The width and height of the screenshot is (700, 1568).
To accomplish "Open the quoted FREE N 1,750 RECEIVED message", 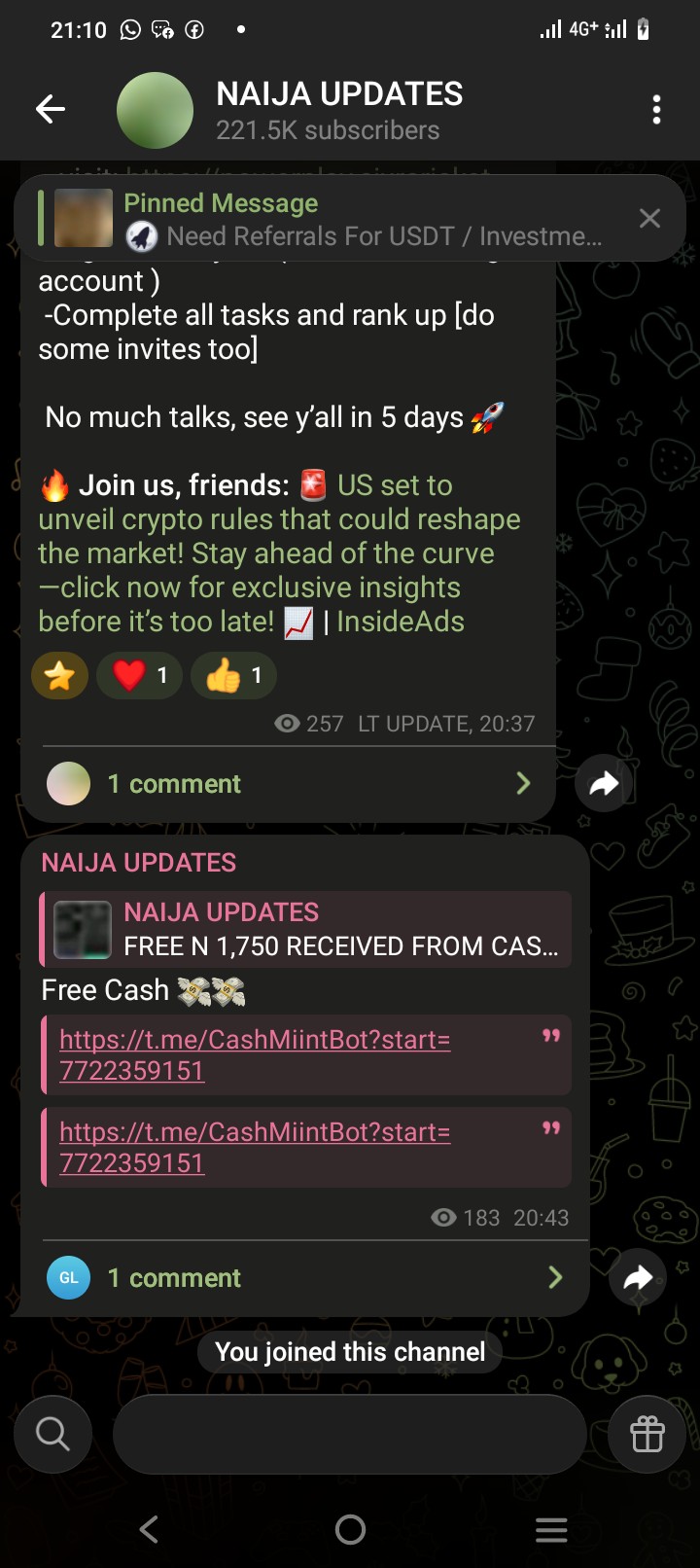I will coord(305,929).
